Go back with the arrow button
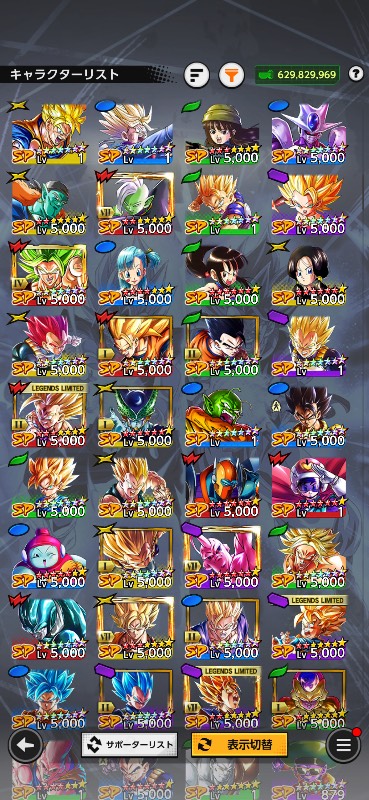The width and height of the screenshot is (369, 800). (25, 745)
